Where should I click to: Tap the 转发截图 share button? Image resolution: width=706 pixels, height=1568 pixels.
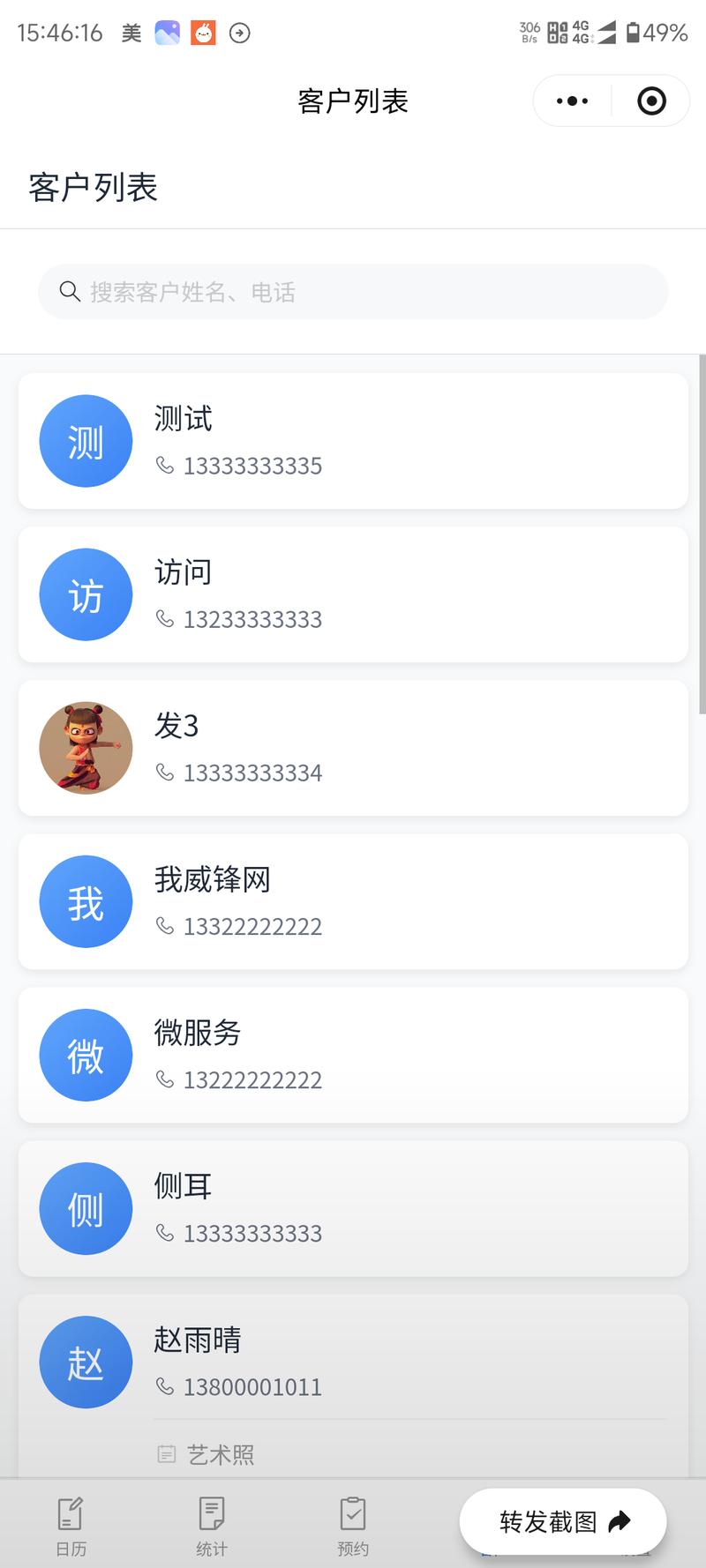pos(563,1521)
